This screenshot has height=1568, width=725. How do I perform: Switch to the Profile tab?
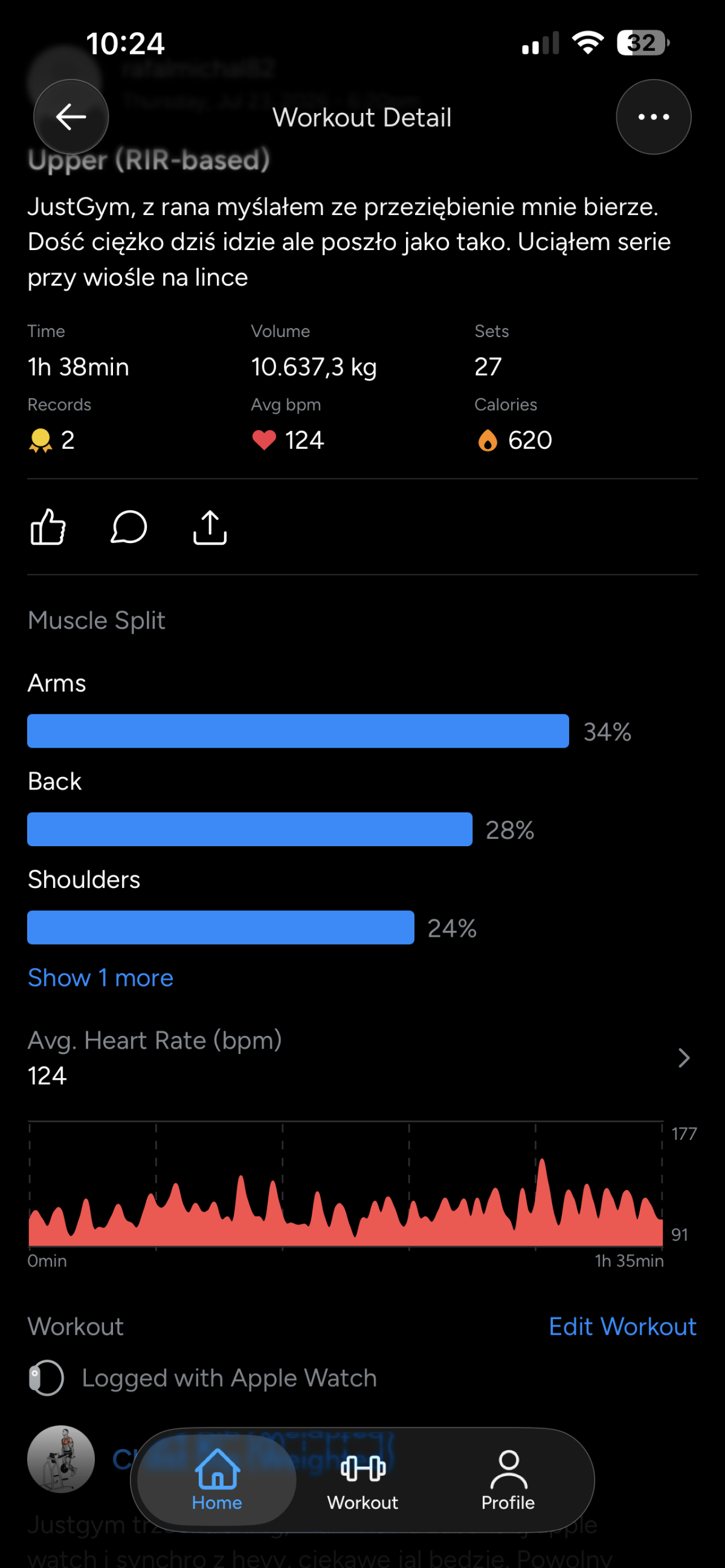[x=508, y=1480]
